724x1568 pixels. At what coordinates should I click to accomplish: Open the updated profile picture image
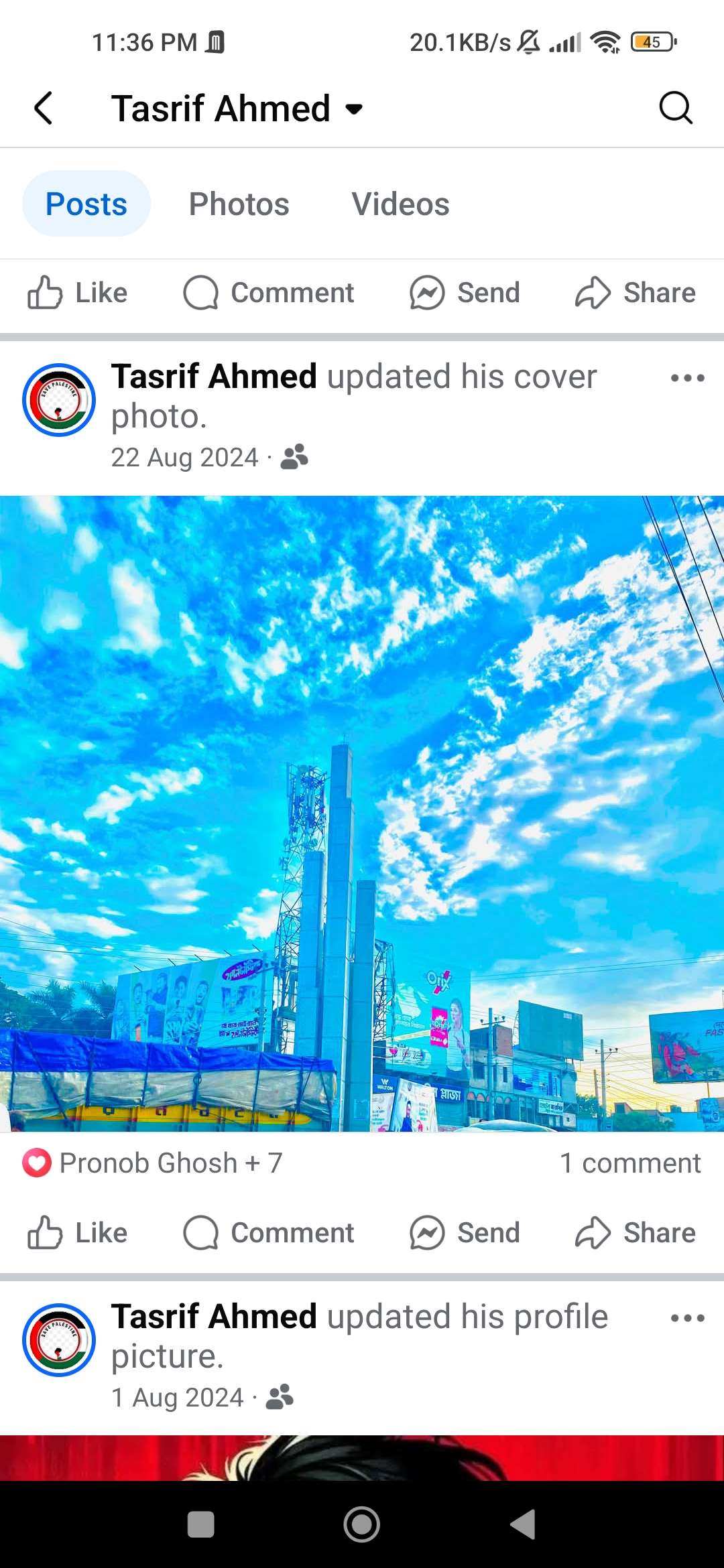point(362,1458)
